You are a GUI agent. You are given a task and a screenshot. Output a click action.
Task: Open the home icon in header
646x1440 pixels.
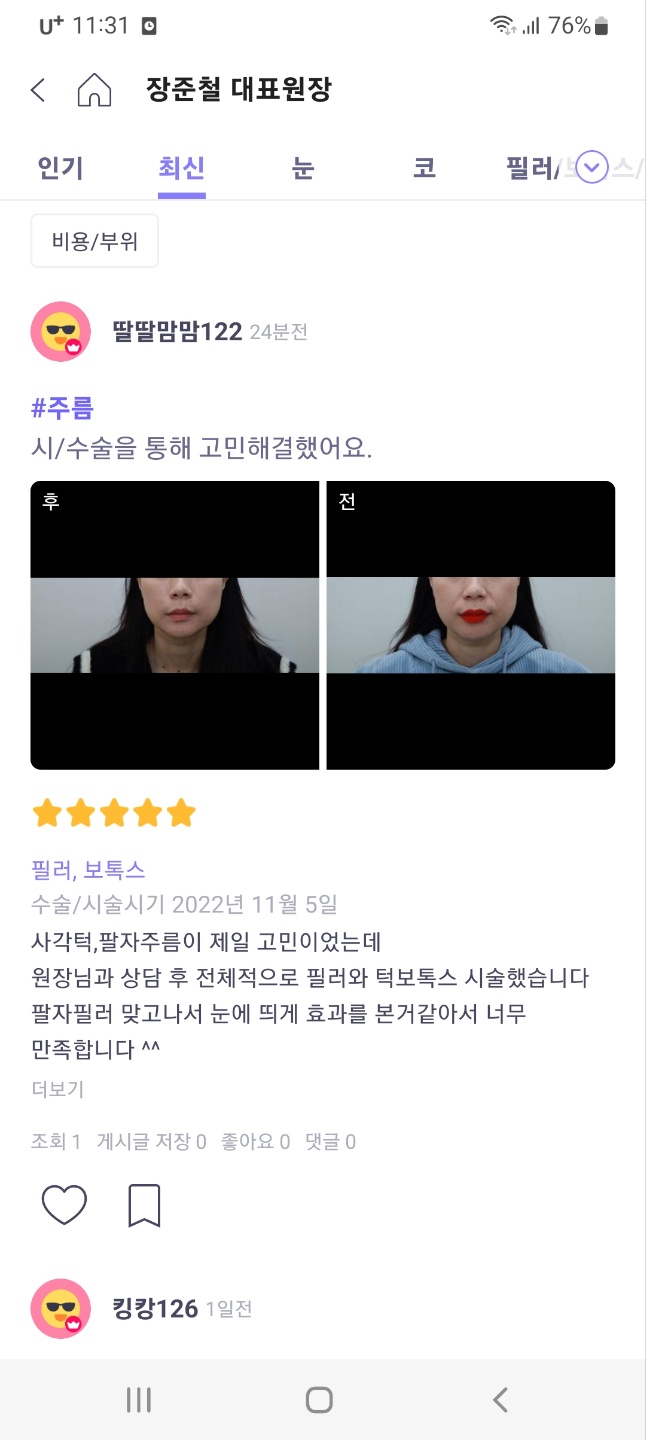[x=94, y=90]
